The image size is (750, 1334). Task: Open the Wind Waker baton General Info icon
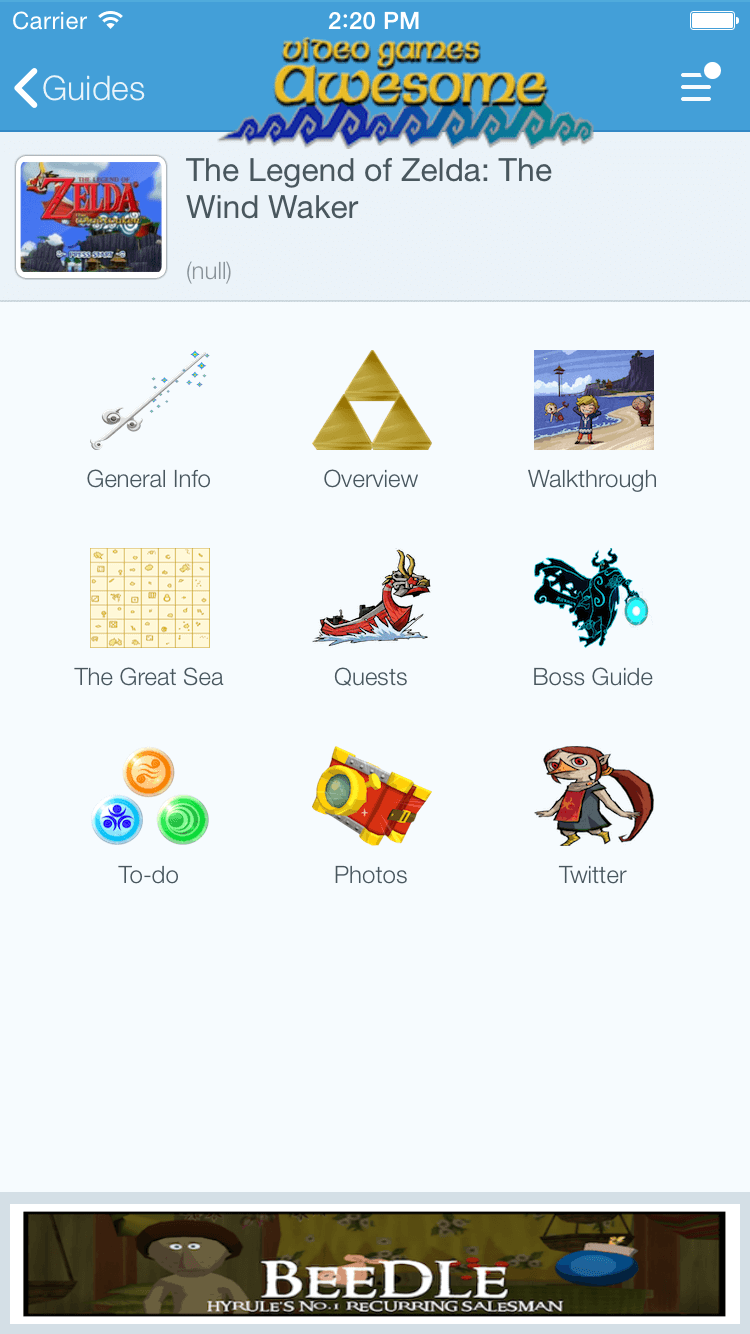coord(148,400)
